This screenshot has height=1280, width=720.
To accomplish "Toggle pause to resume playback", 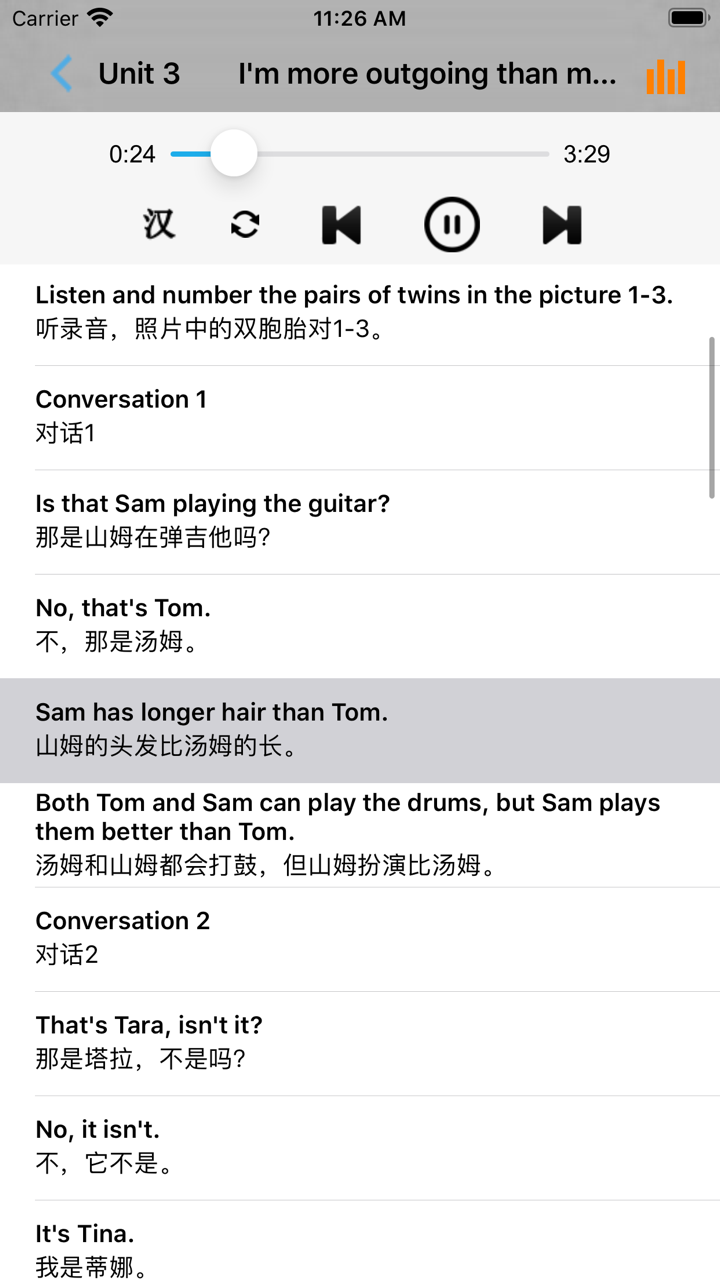I will pyautogui.click(x=451, y=224).
